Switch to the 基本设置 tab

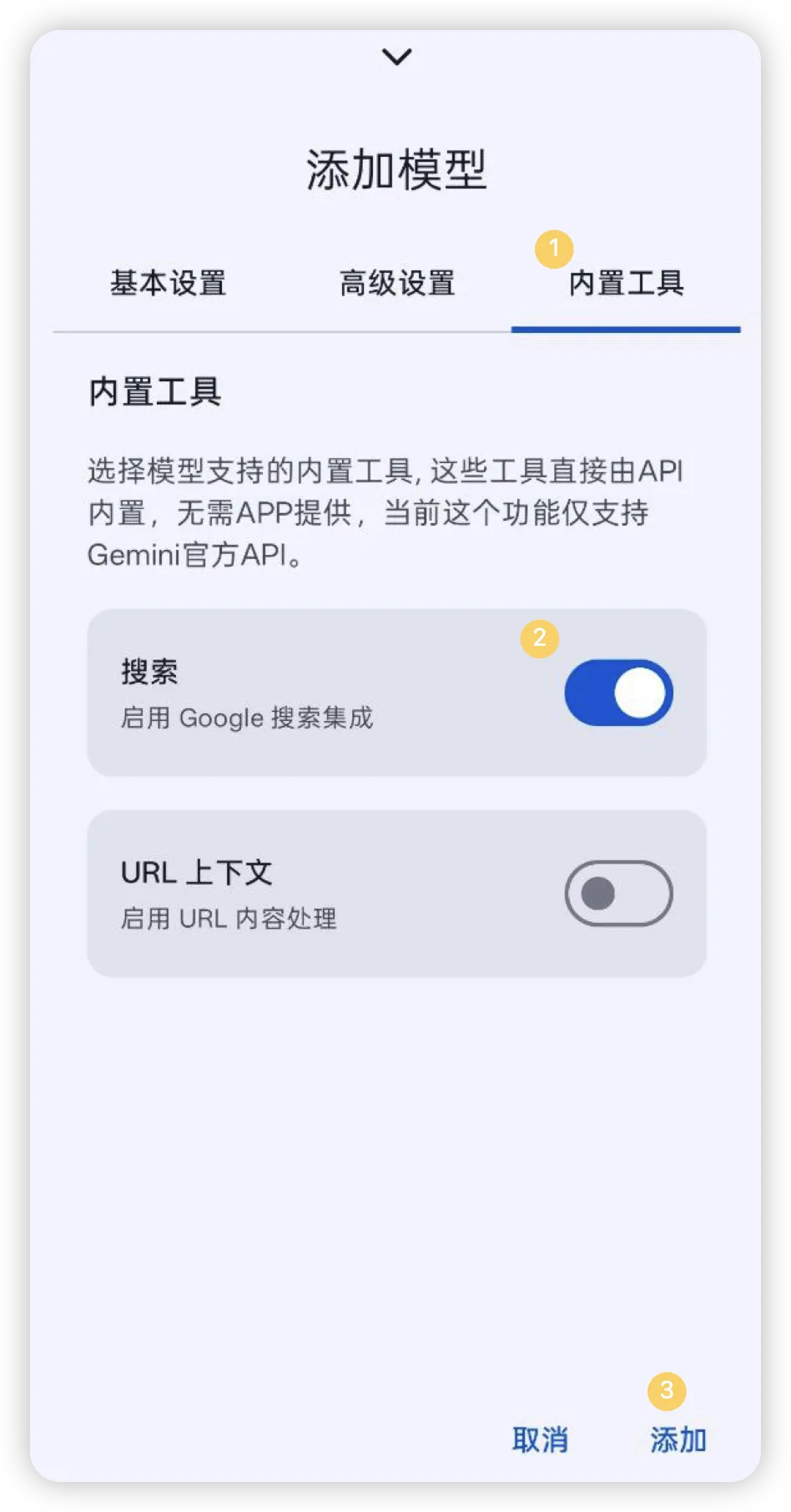(167, 284)
